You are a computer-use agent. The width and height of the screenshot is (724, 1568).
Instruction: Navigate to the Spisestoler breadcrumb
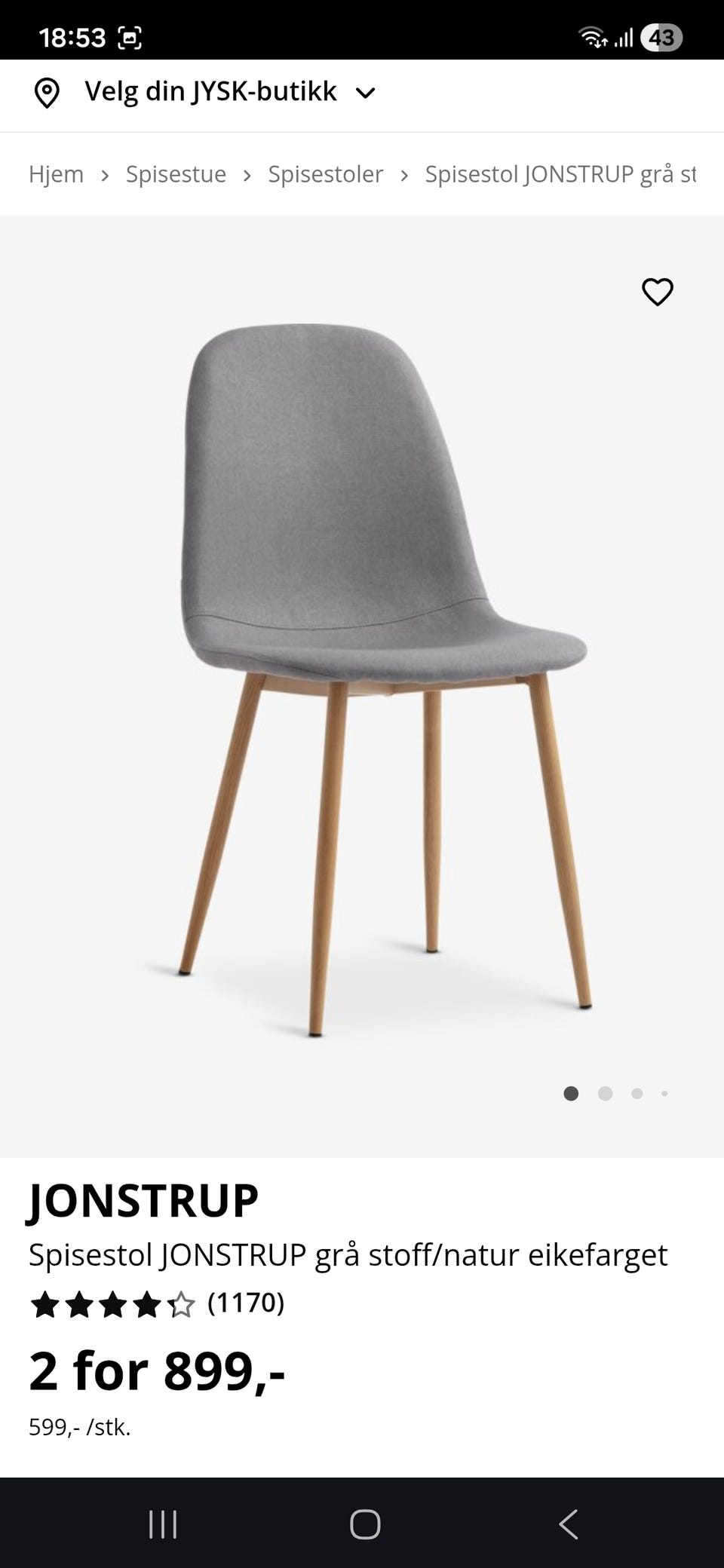point(325,174)
